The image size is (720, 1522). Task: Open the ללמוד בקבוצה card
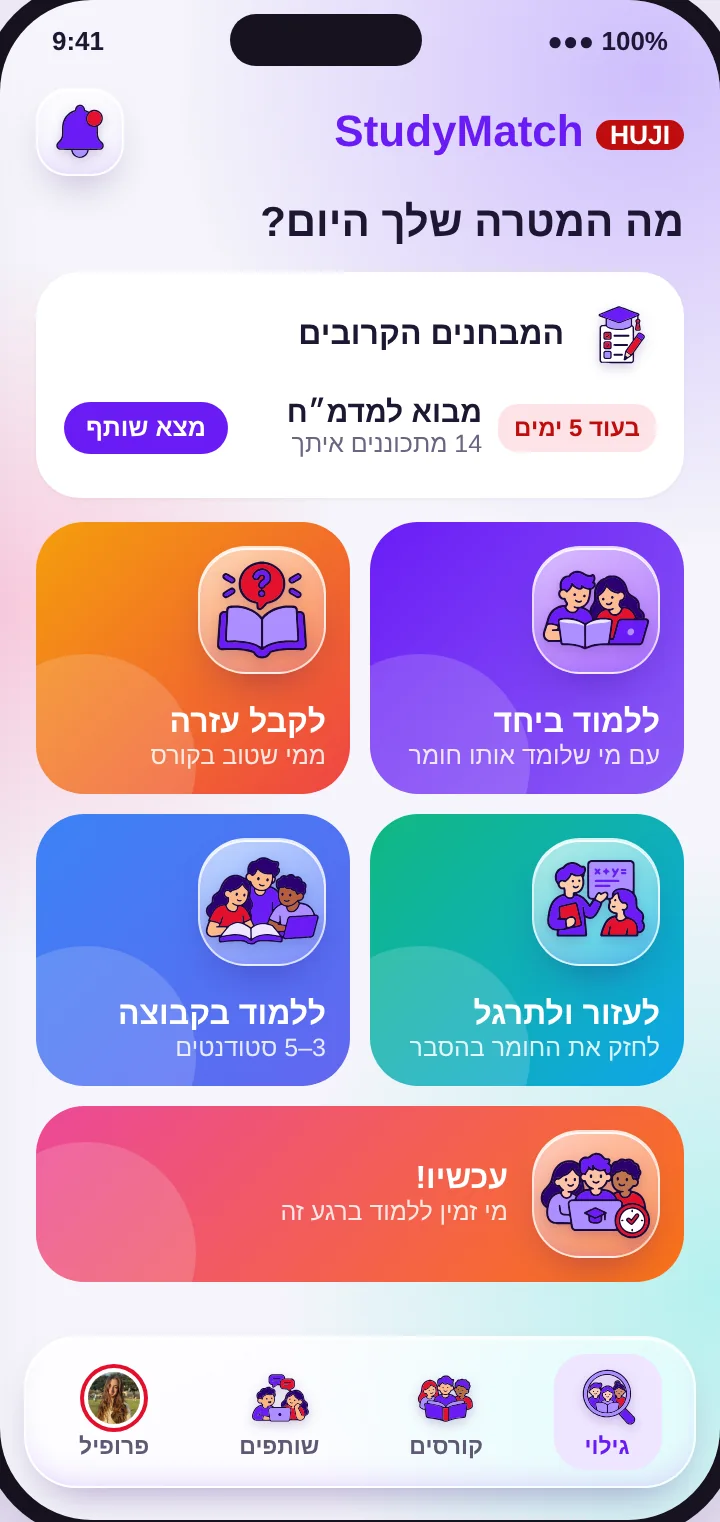click(x=193, y=950)
